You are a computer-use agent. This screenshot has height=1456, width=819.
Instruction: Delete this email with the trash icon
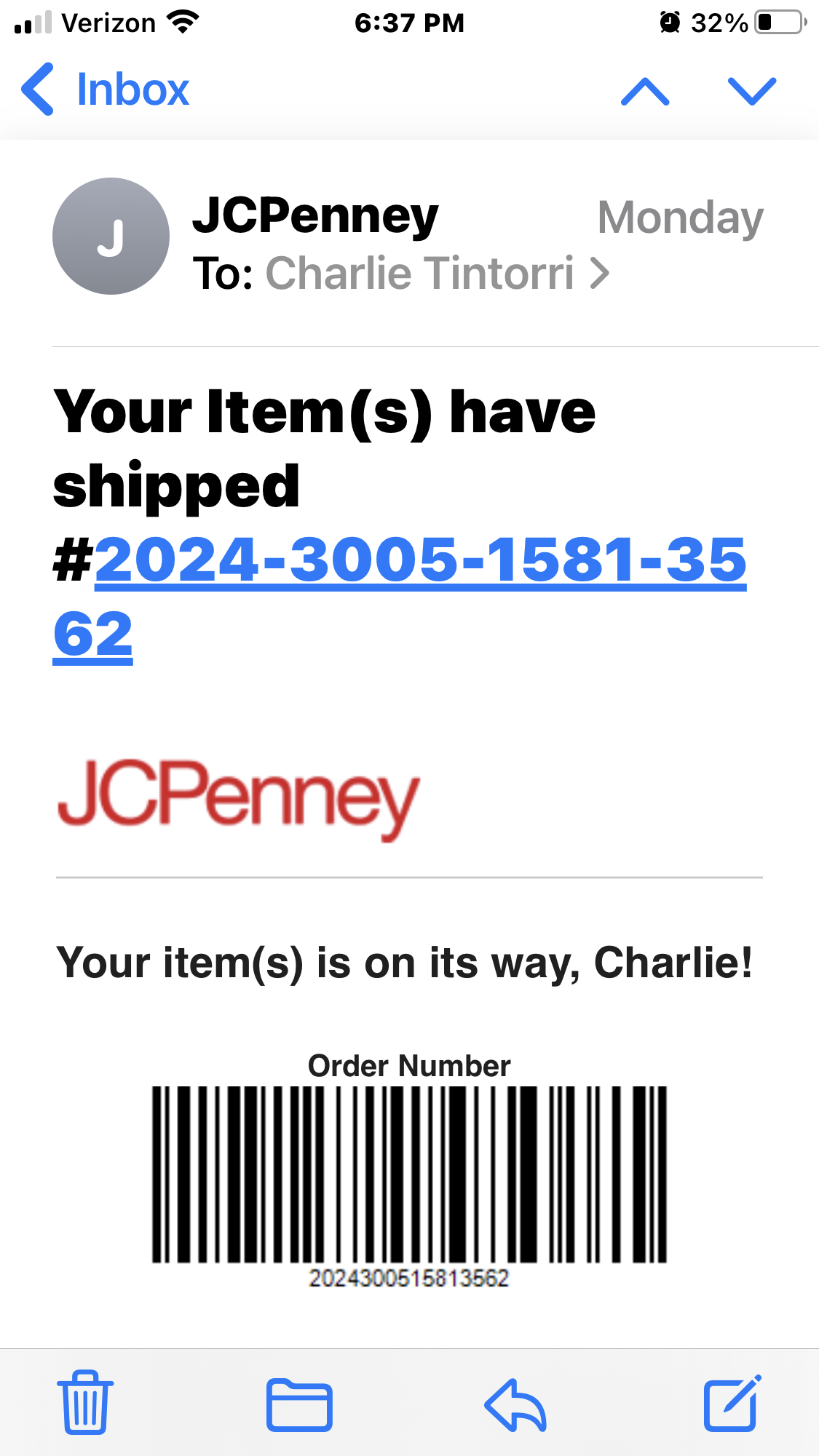(86, 1402)
